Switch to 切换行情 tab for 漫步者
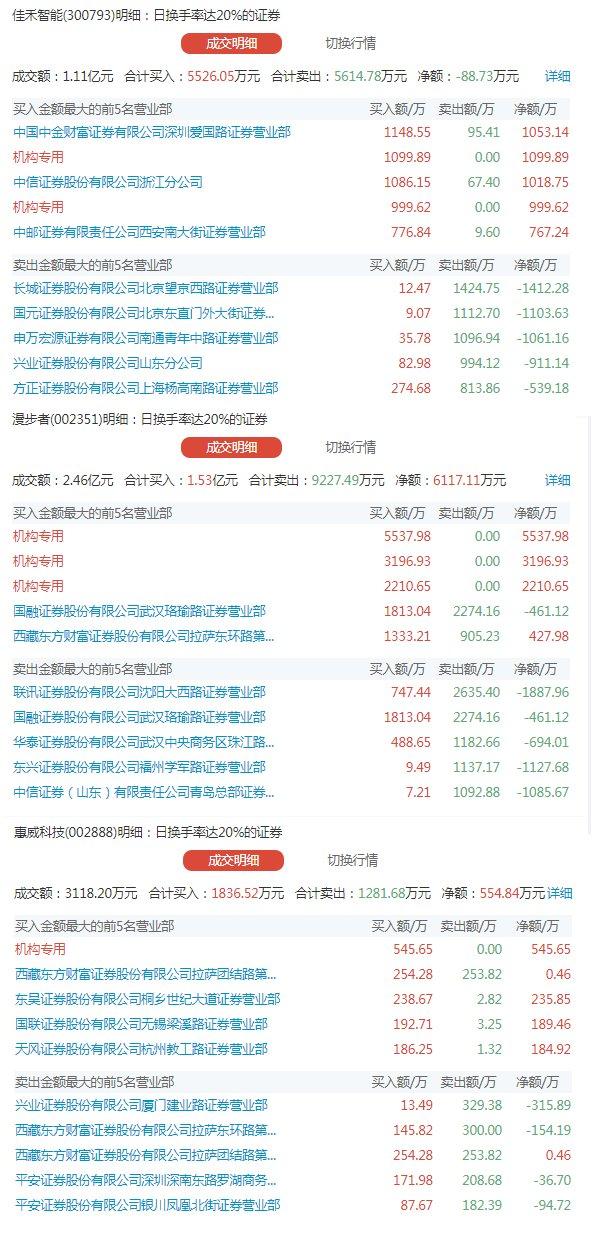The width and height of the screenshot is (612, 1240). click(x=350, y=447)
